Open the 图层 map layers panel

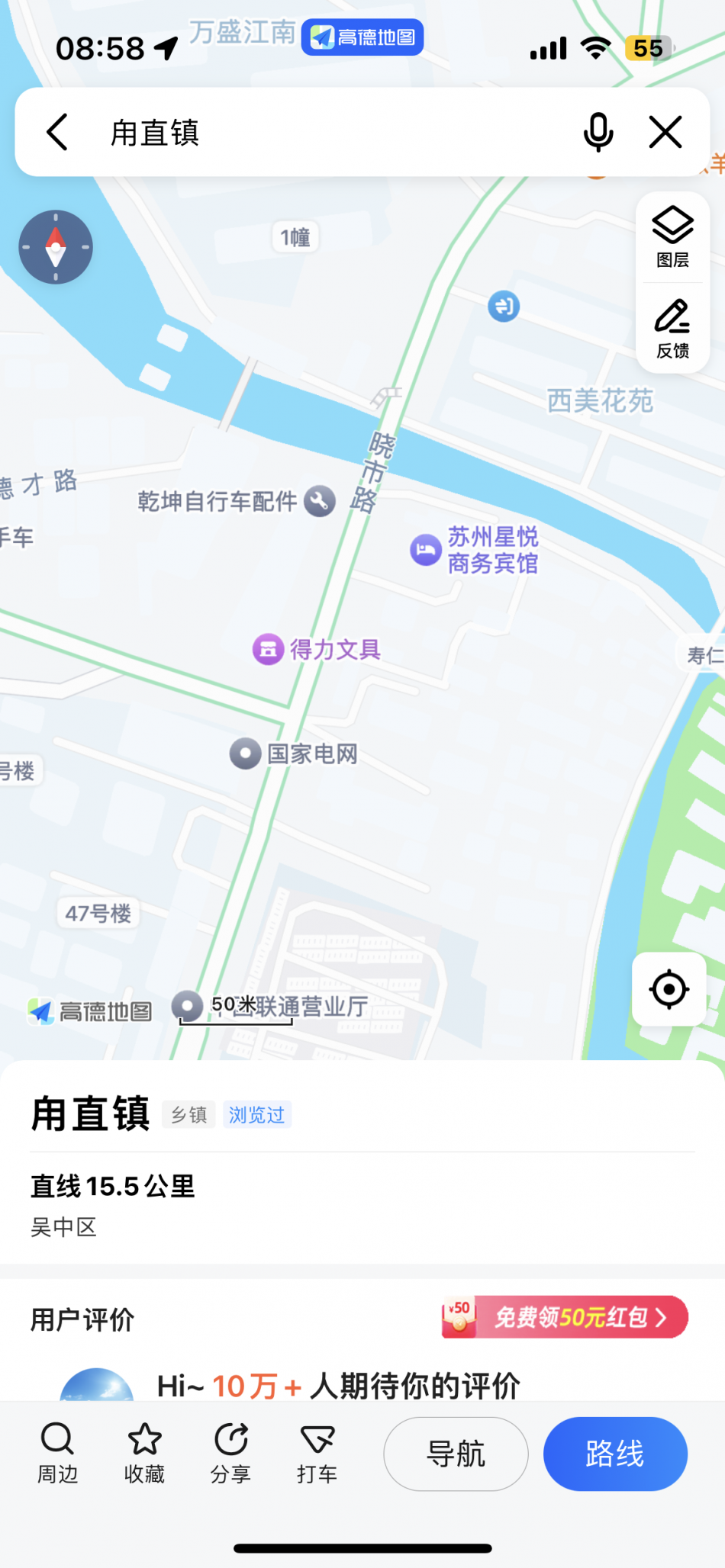click(672, 237)
